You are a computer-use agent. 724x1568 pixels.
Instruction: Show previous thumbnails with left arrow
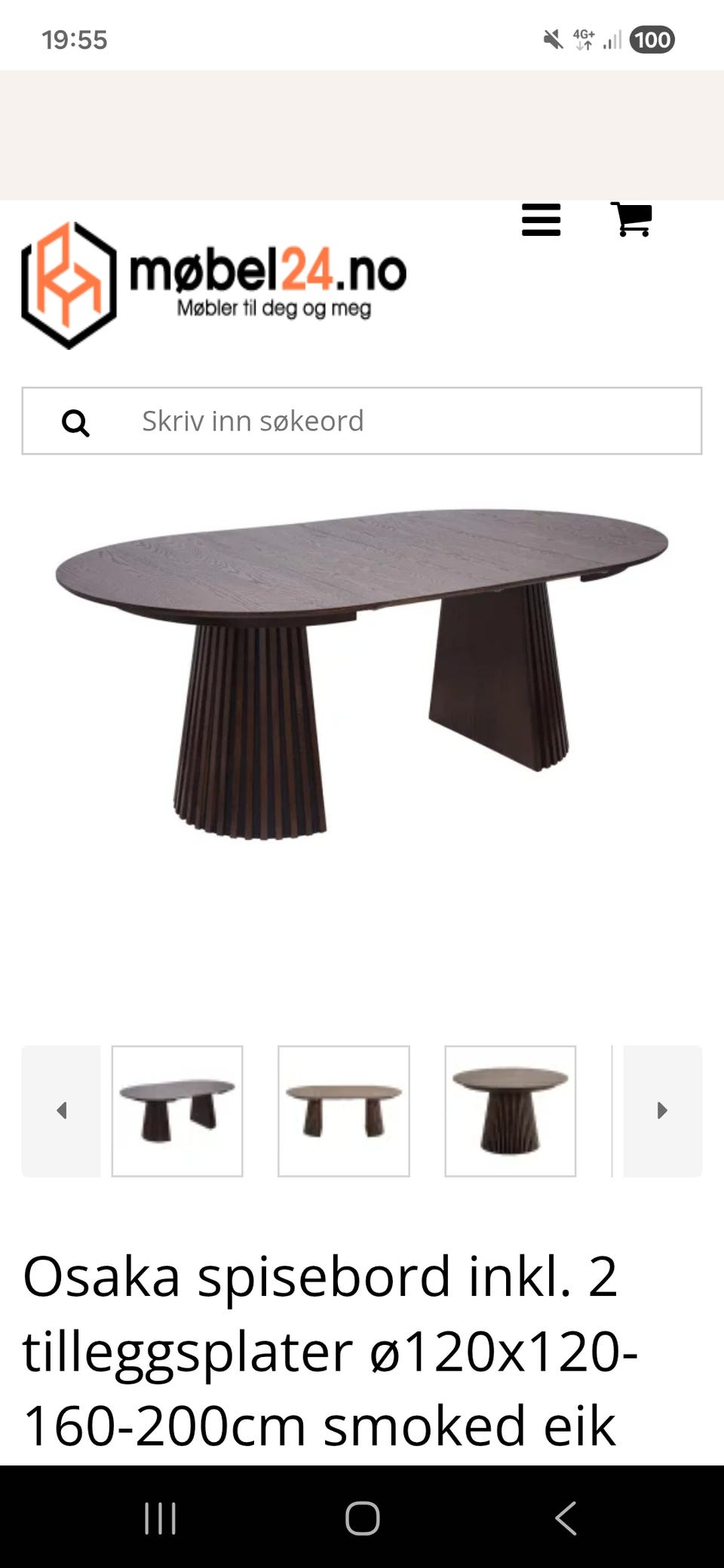coord(61,1110)
